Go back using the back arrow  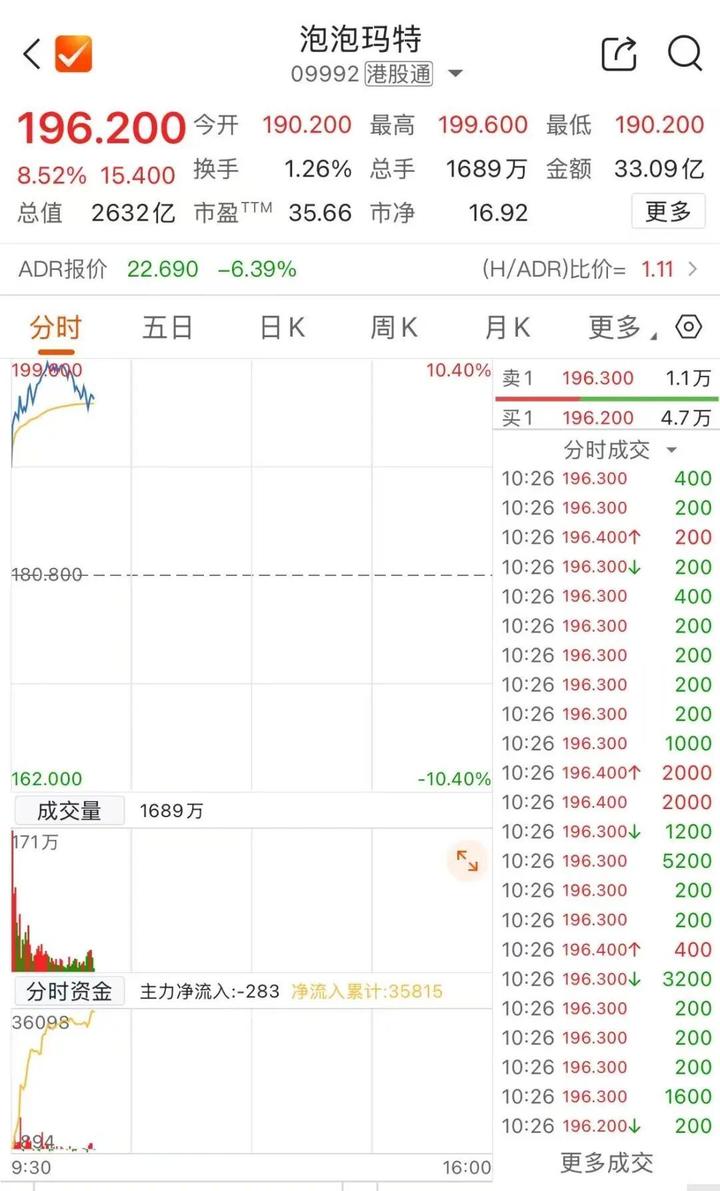point(32,53)
